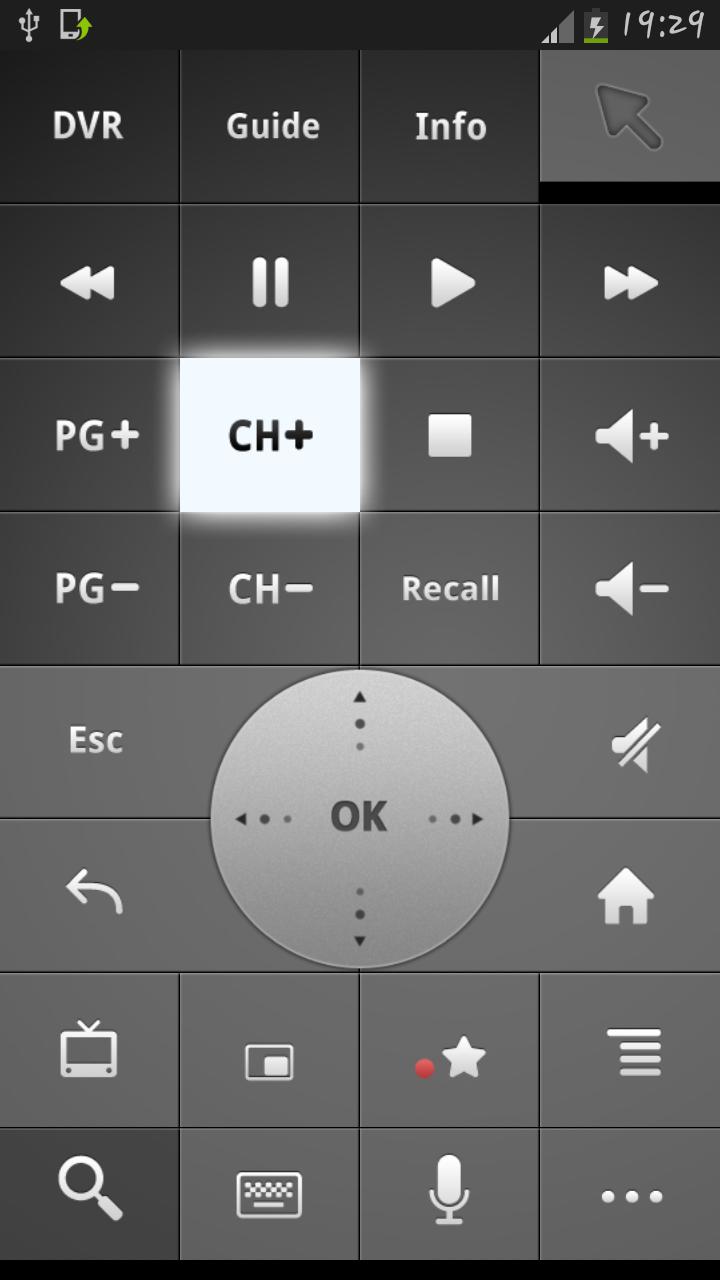The height and width of the screenshot is (1280, 720).
Task: Tap the more options ellipsis icon
Action: point(630,1196)
